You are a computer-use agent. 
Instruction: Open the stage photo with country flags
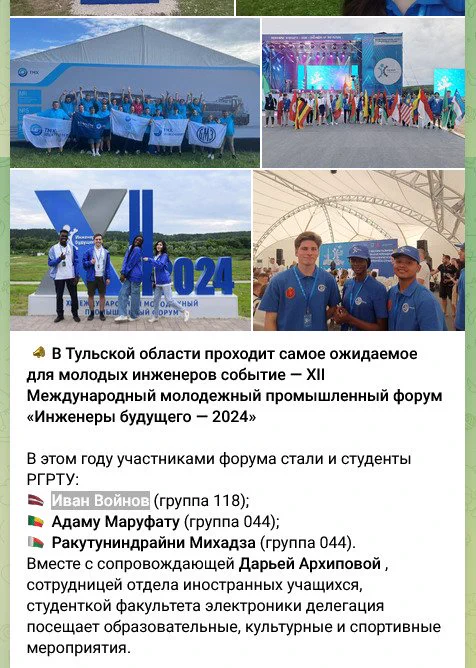click(363, 93)
